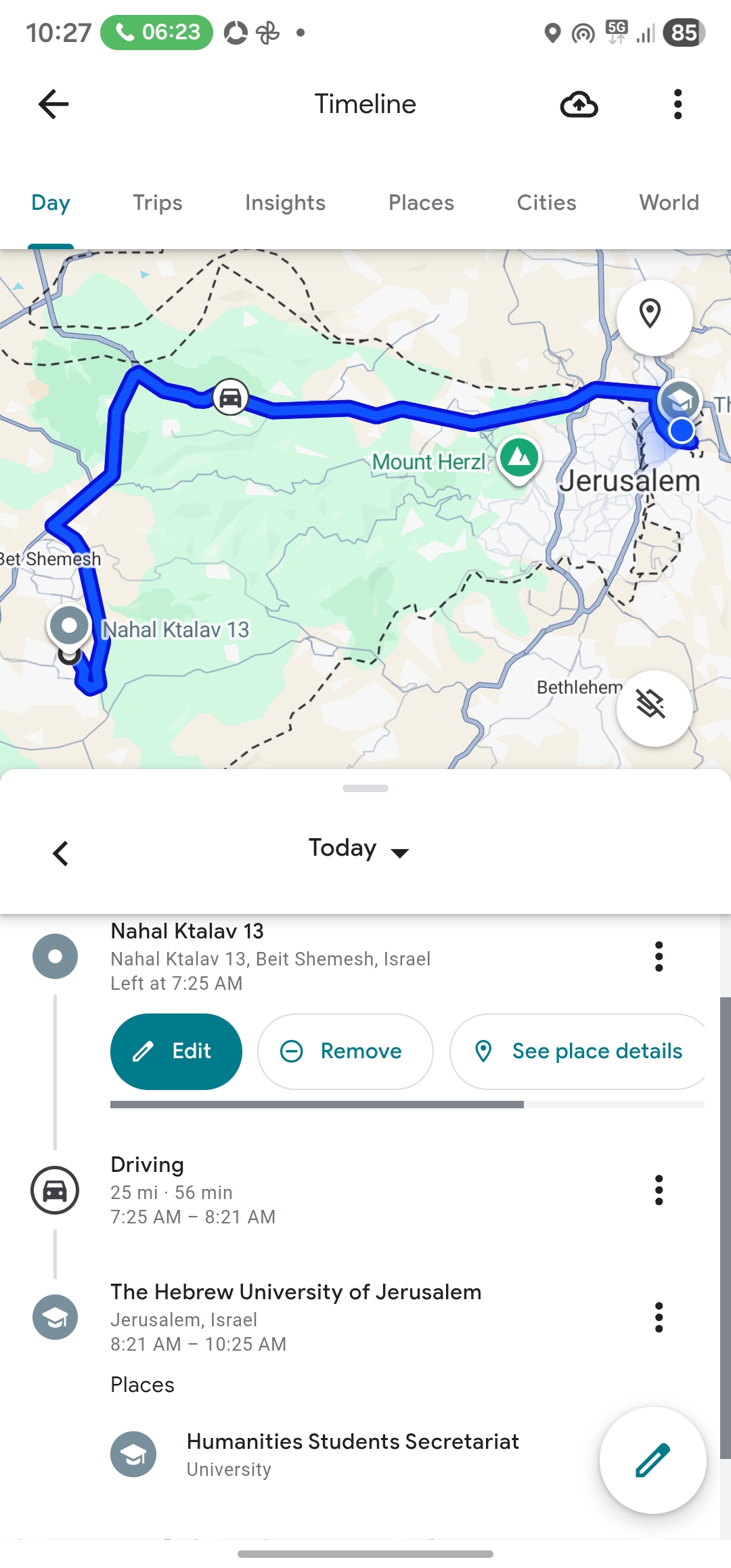See place details for Nahal Ktalav 13
731x1568 pixels.
click(x=579, y=1051)
